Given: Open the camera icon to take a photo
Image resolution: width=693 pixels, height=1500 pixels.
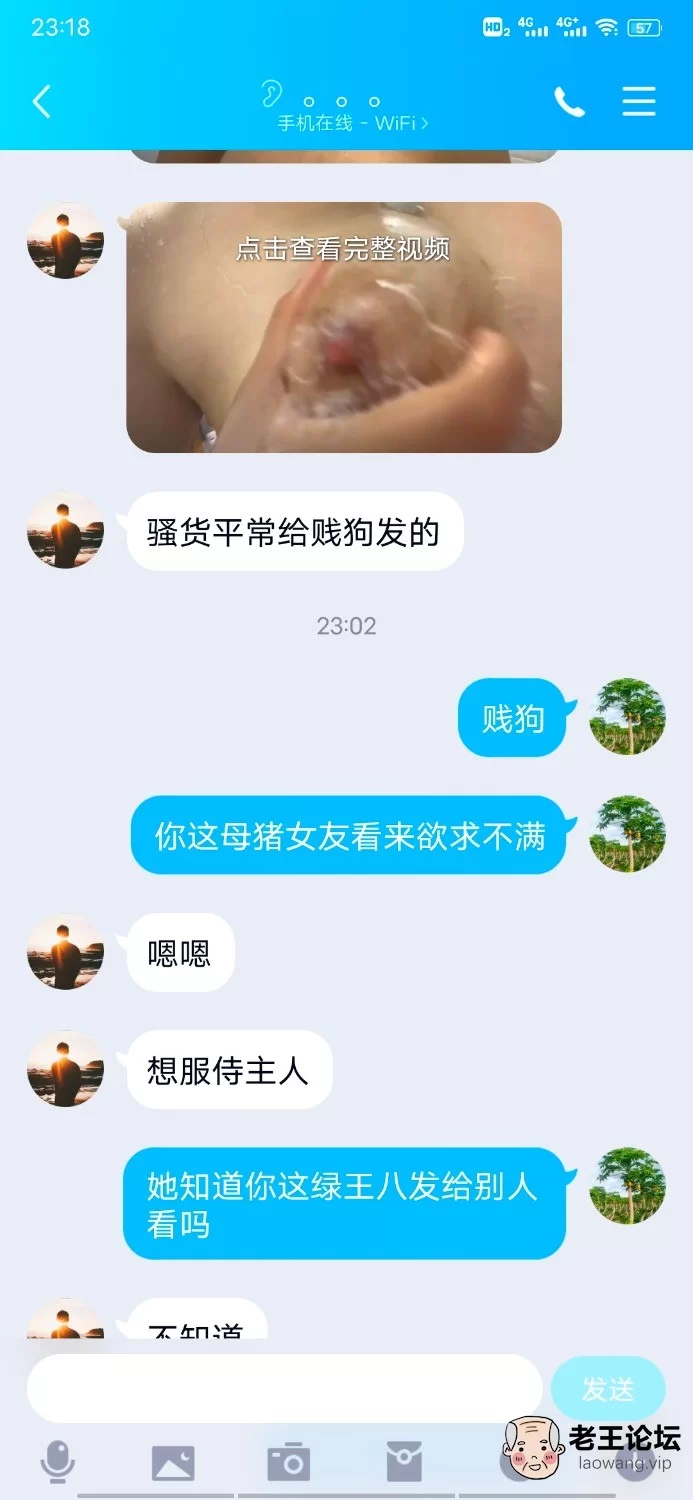Looking at the screenshot, I should 289,1463.
